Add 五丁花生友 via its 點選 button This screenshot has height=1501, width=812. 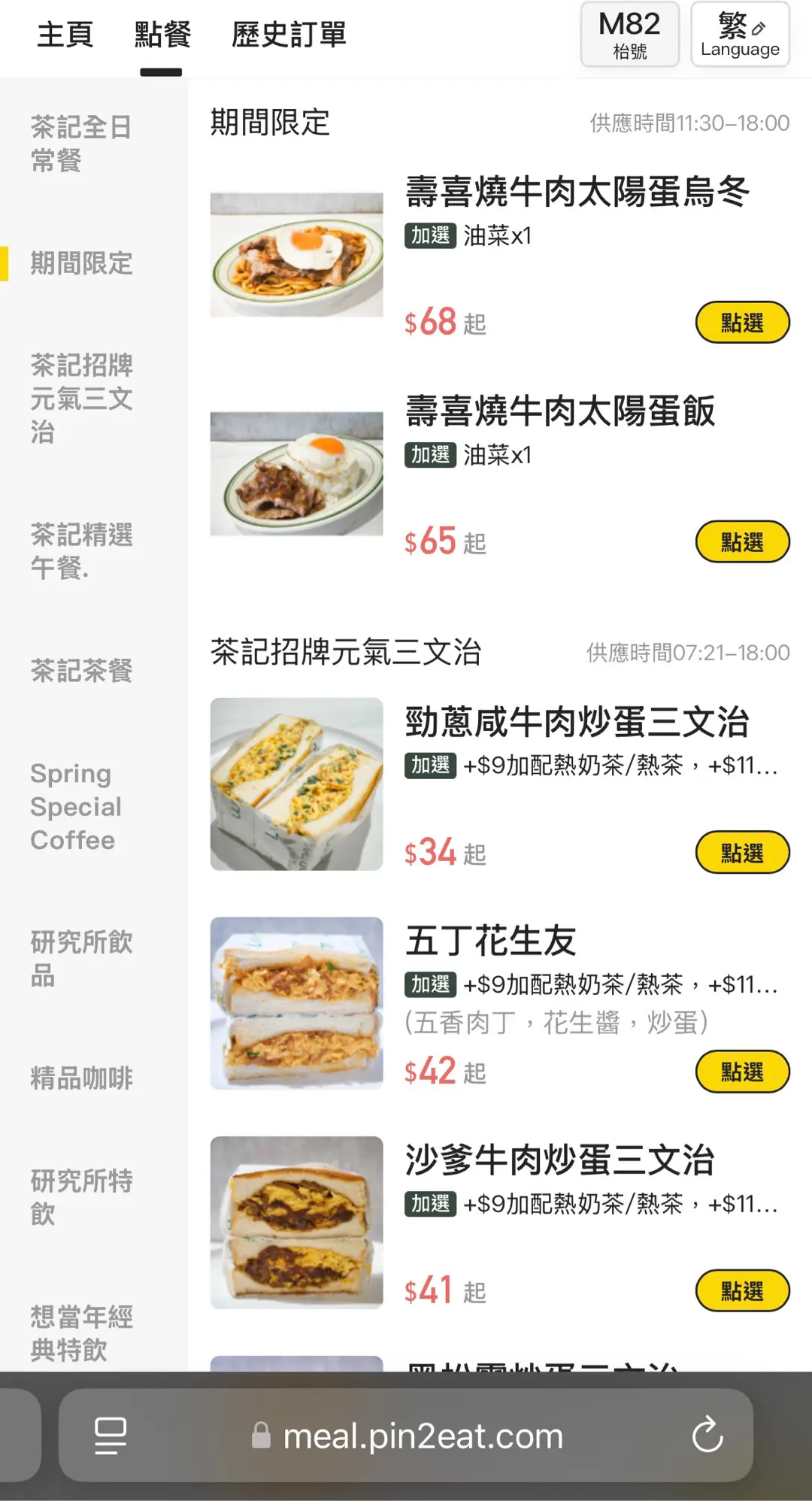point(742,1072)
